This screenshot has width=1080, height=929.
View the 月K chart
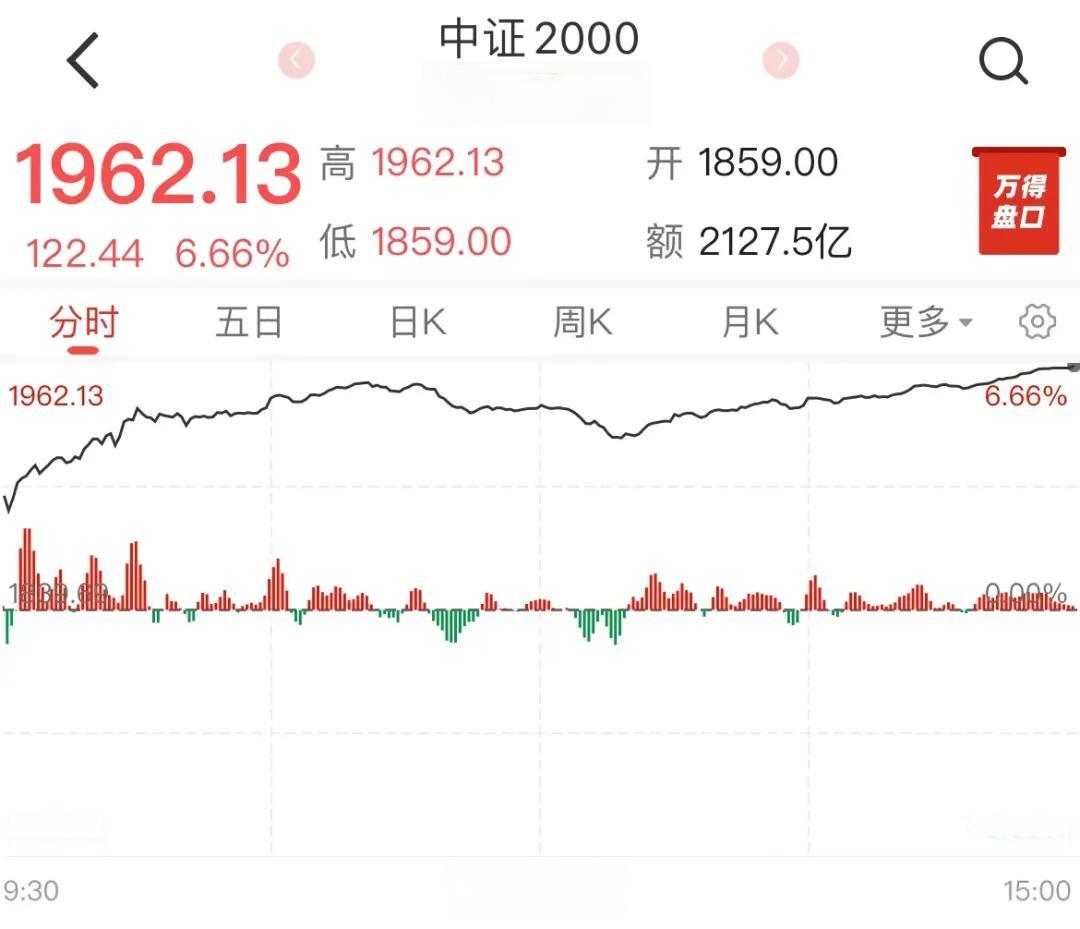click(x=750, y=323)
